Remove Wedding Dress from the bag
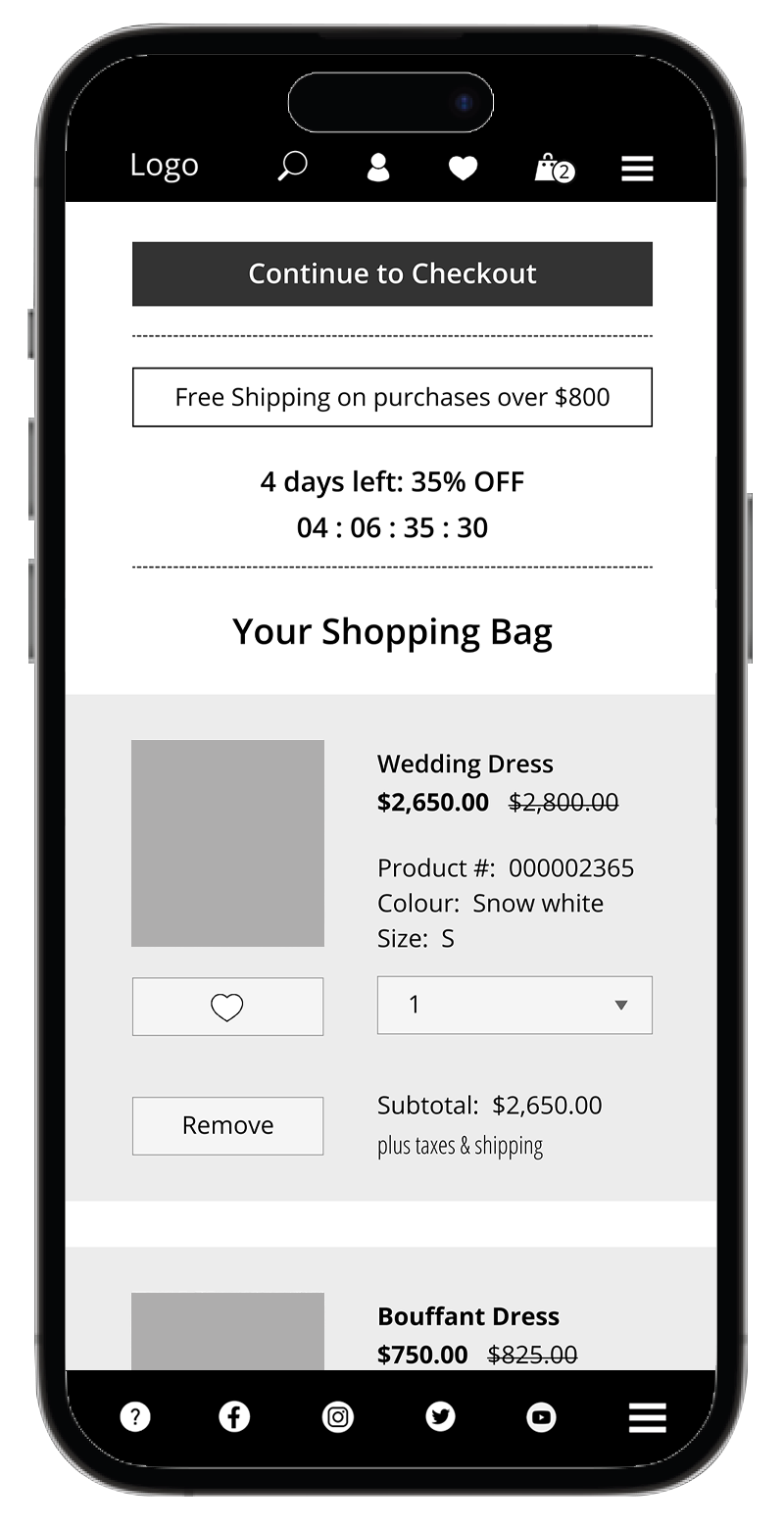Viewport: 784px width, 1529px height. tap(227, 1125)
